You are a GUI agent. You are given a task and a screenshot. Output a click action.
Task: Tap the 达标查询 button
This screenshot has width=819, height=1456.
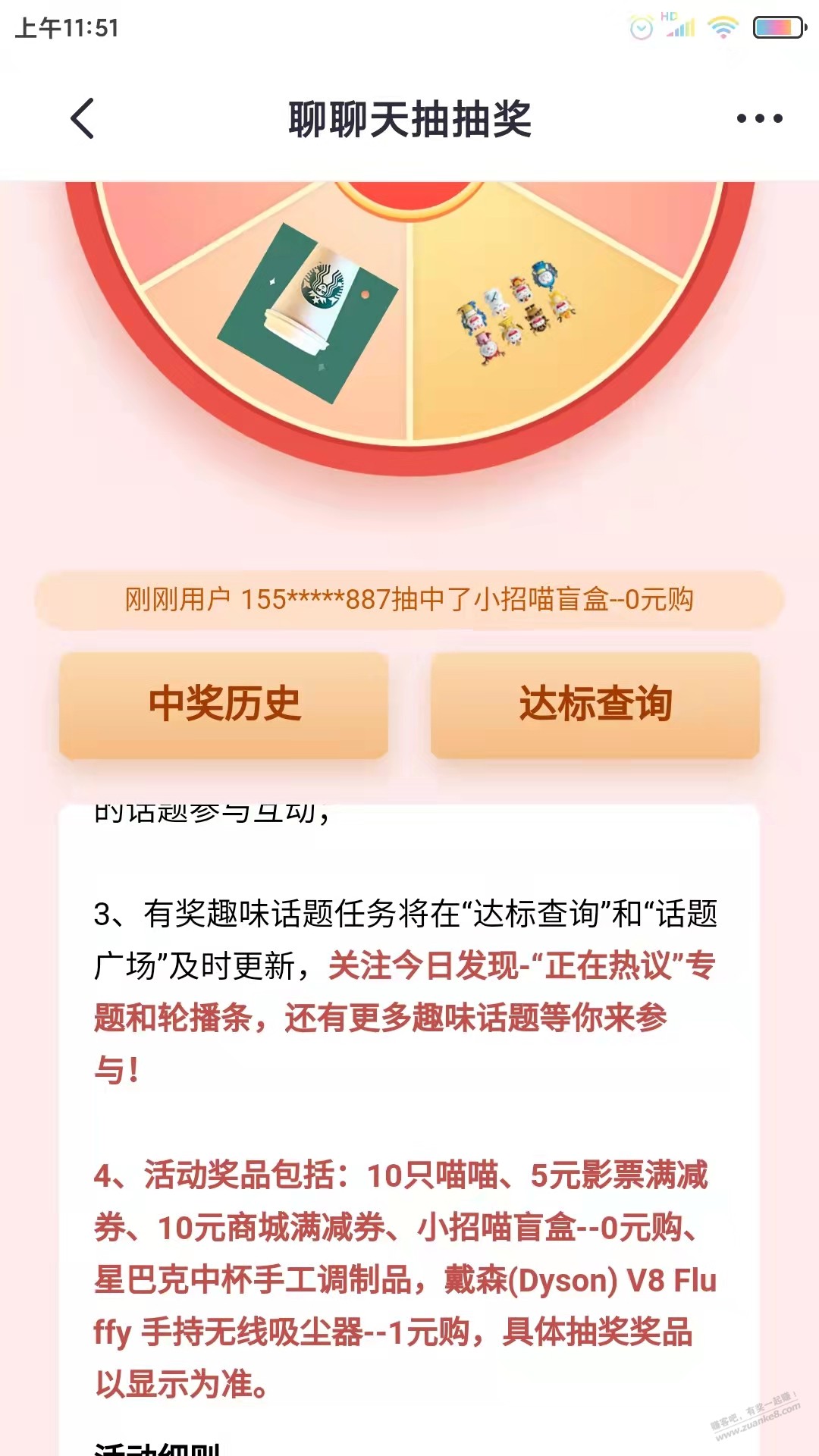pos(595,704)
